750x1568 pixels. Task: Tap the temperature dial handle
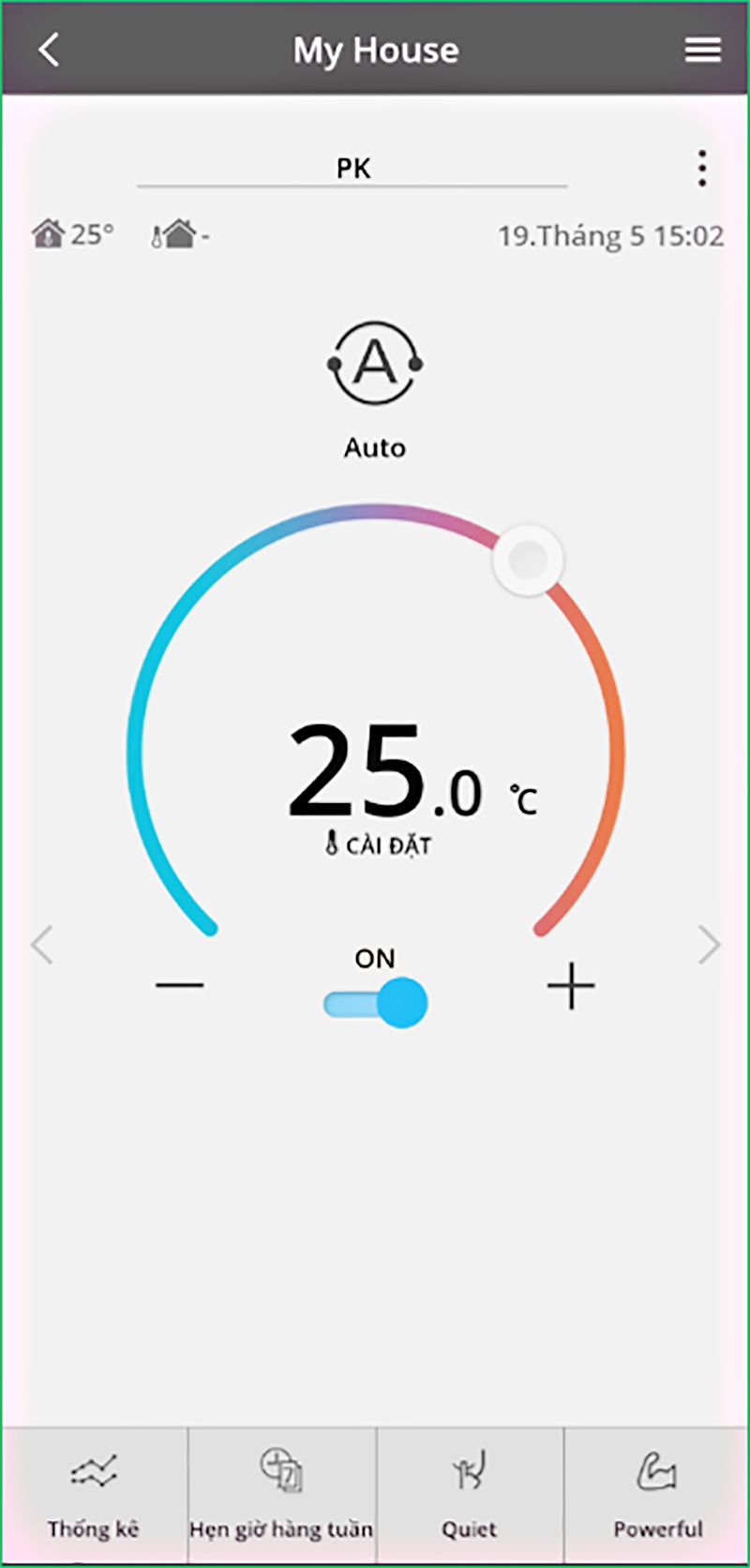coord(528,560)
